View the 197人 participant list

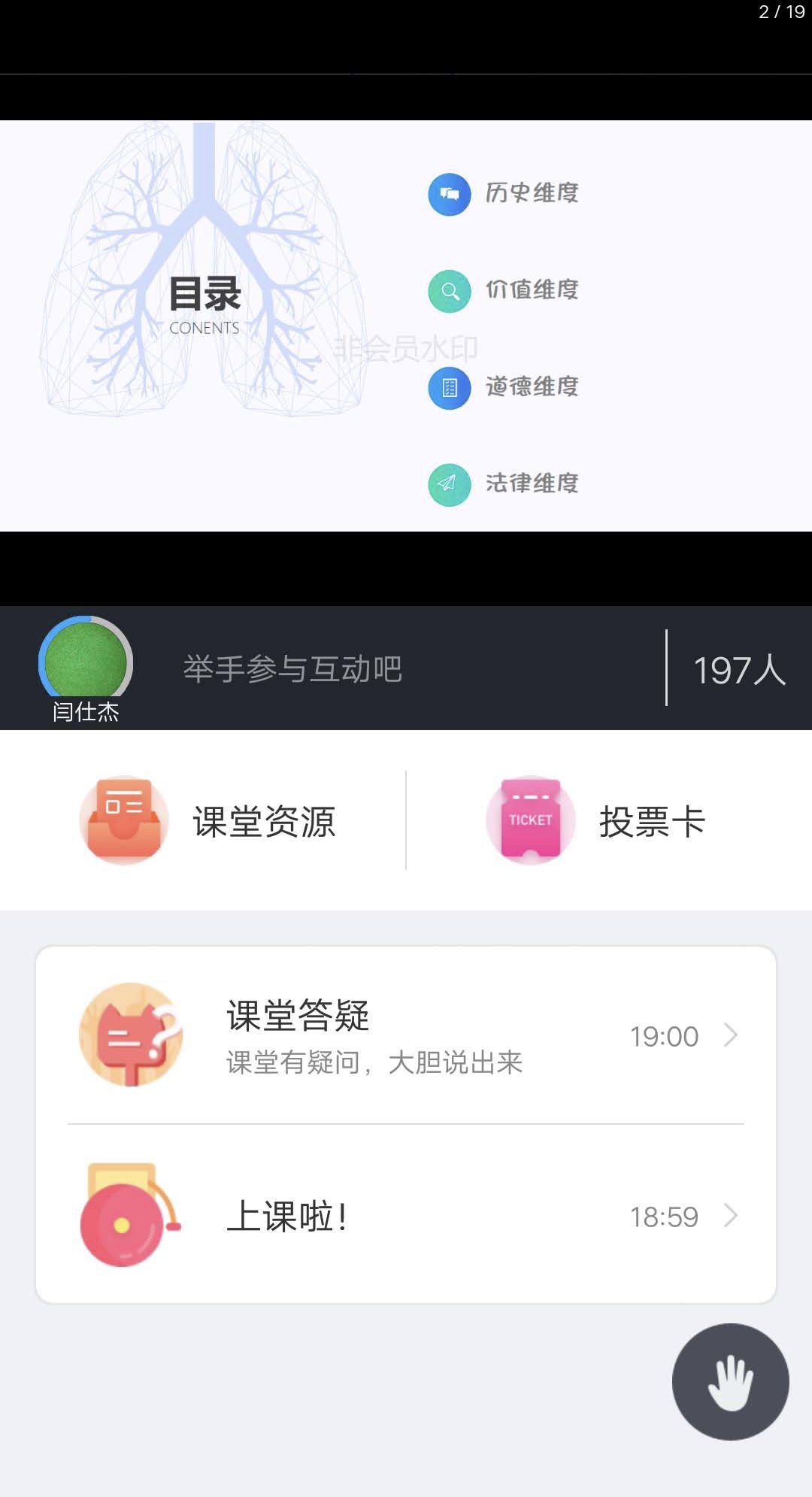(x=739, y=669)
